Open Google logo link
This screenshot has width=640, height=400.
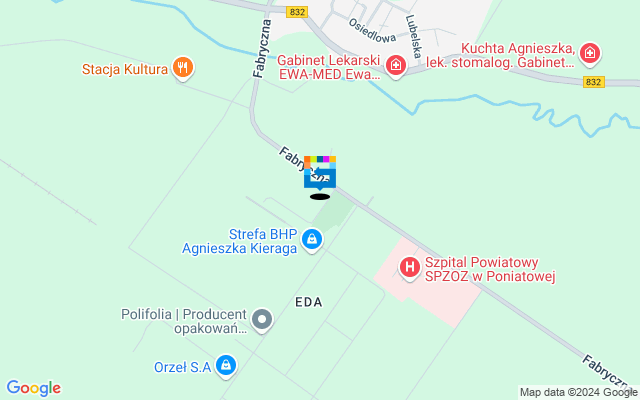(x=33, y=388)
